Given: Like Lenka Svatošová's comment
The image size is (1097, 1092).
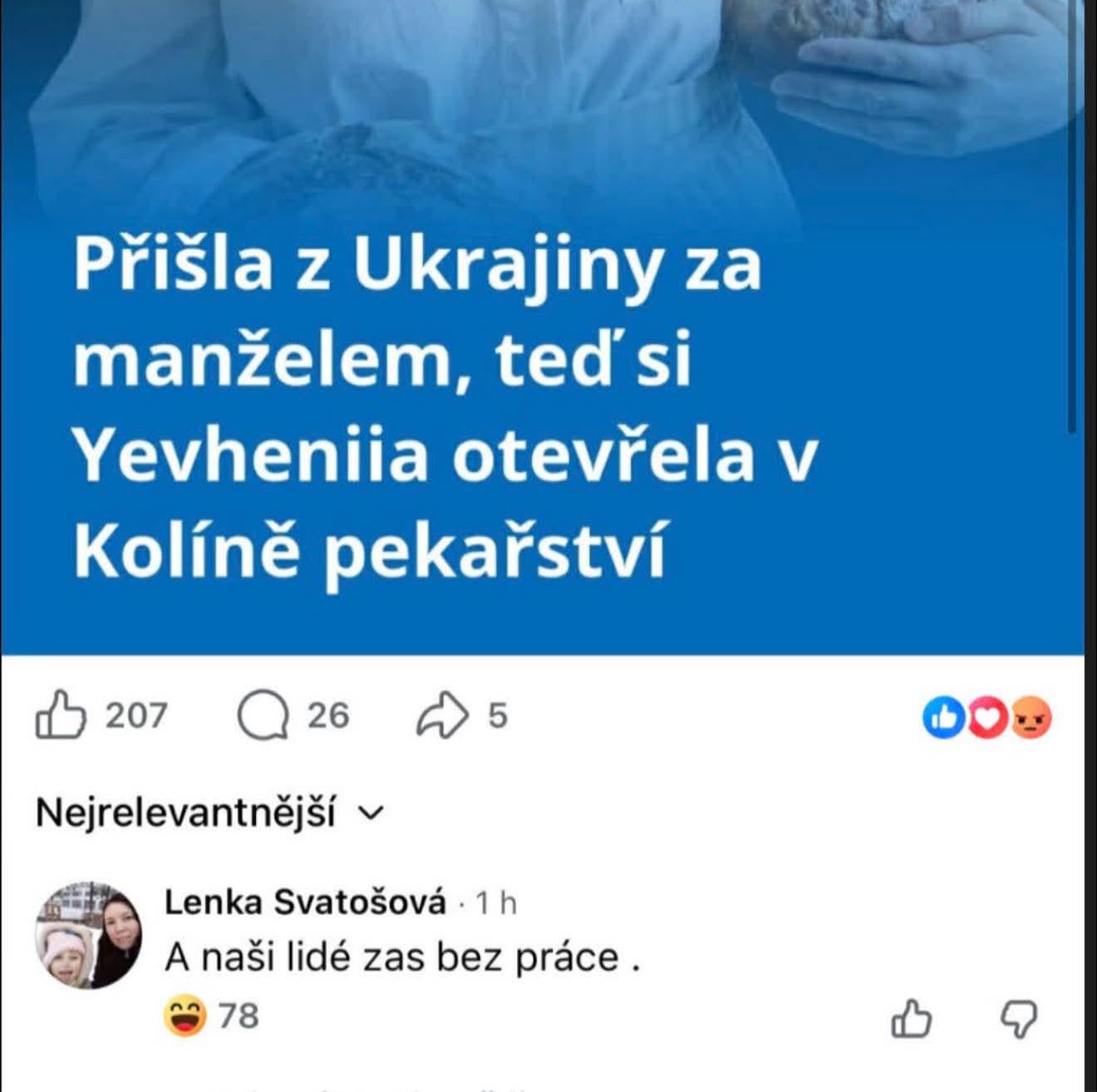Looking at the screenshot, I should pyautogui.click(x=911, y=1019).
